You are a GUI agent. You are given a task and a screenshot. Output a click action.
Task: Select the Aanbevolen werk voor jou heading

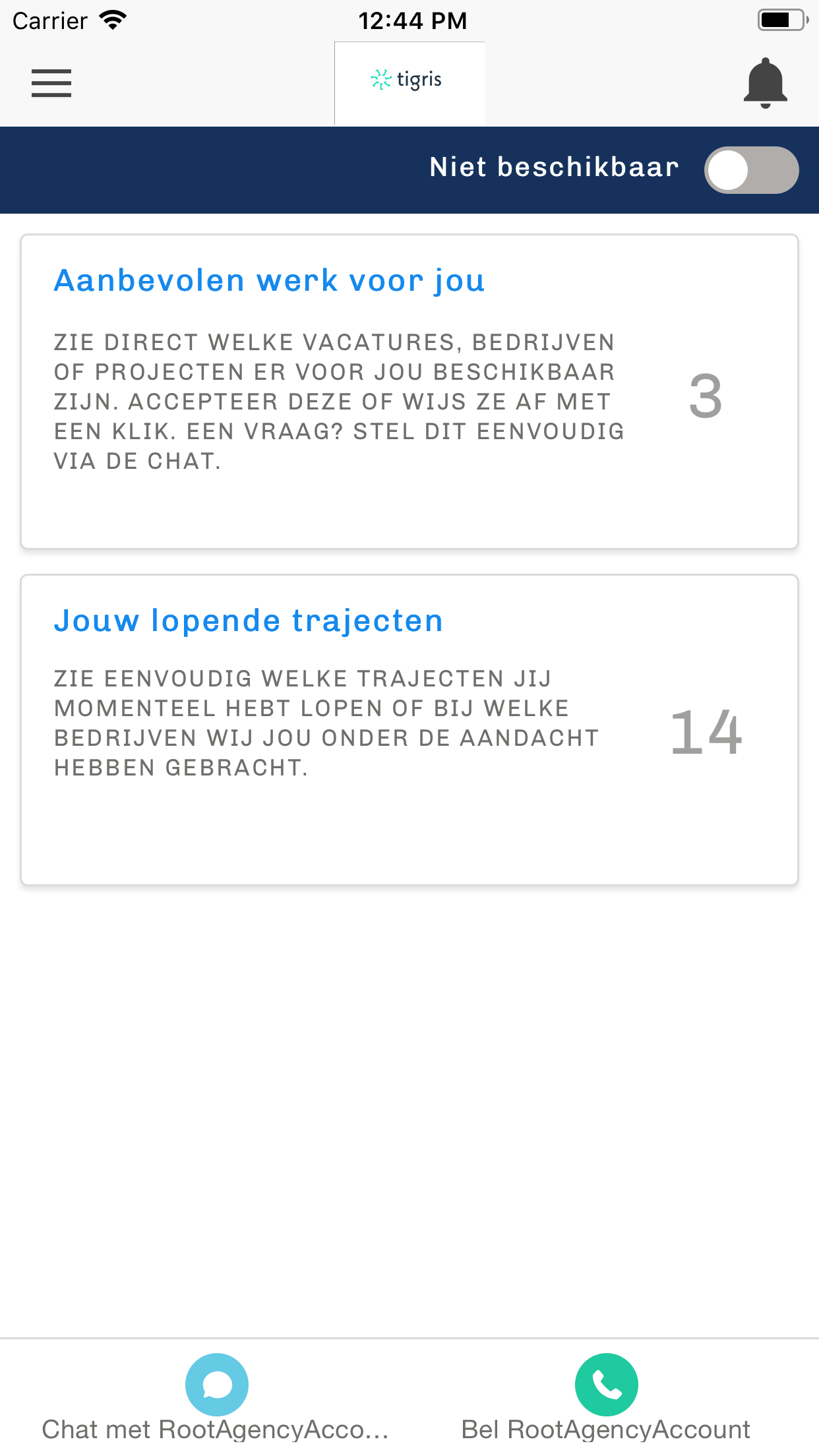coord(268,280)
